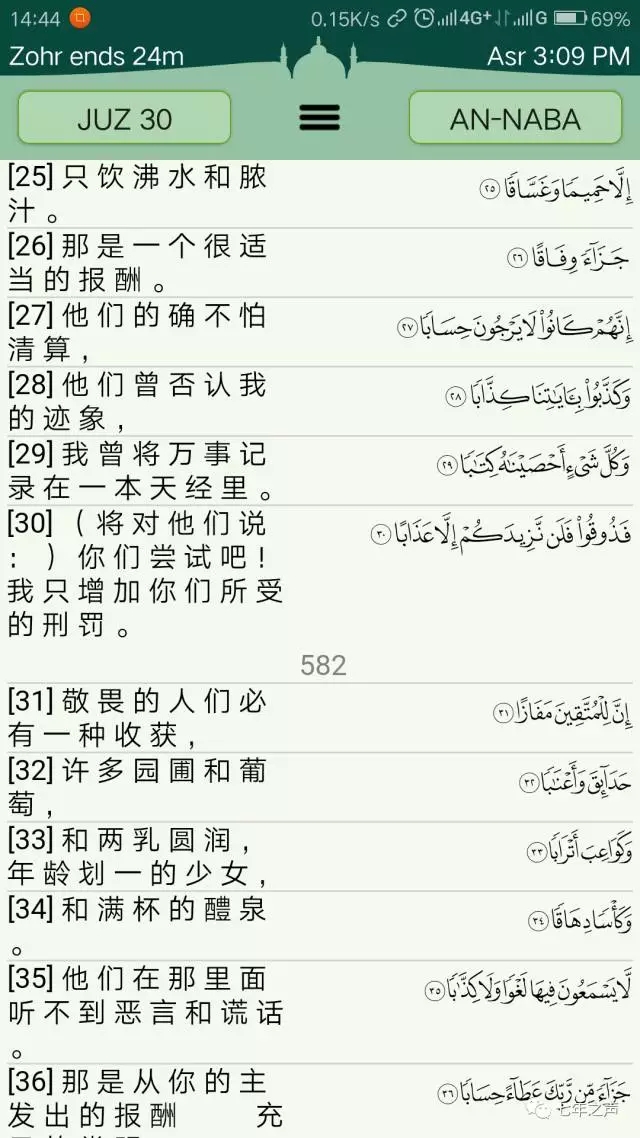640x1138 pixels.
Task: Select verse 27 row
Action: point(320,332)
